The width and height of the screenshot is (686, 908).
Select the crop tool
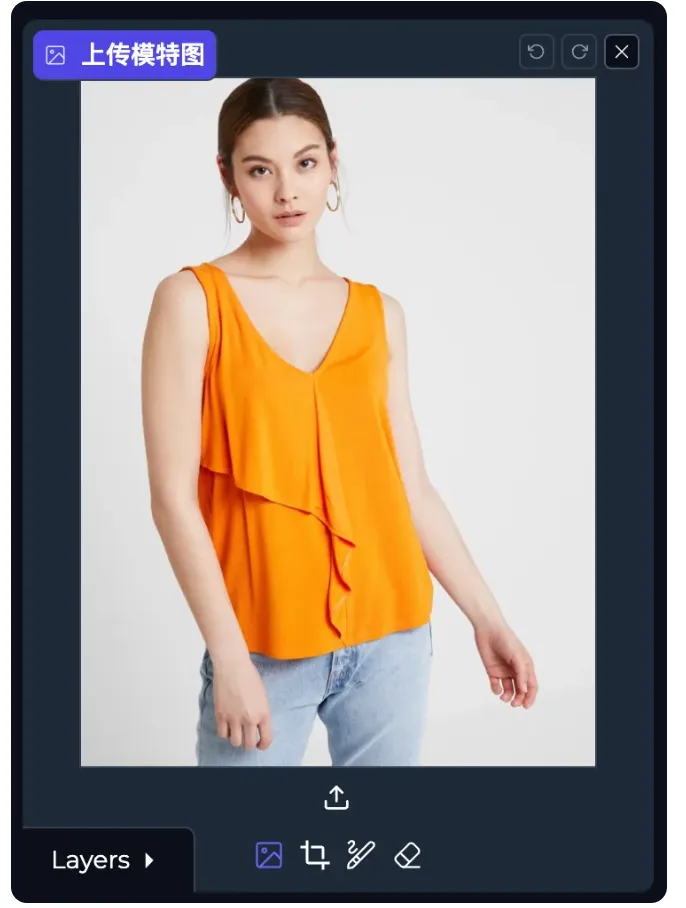(314, 855)
